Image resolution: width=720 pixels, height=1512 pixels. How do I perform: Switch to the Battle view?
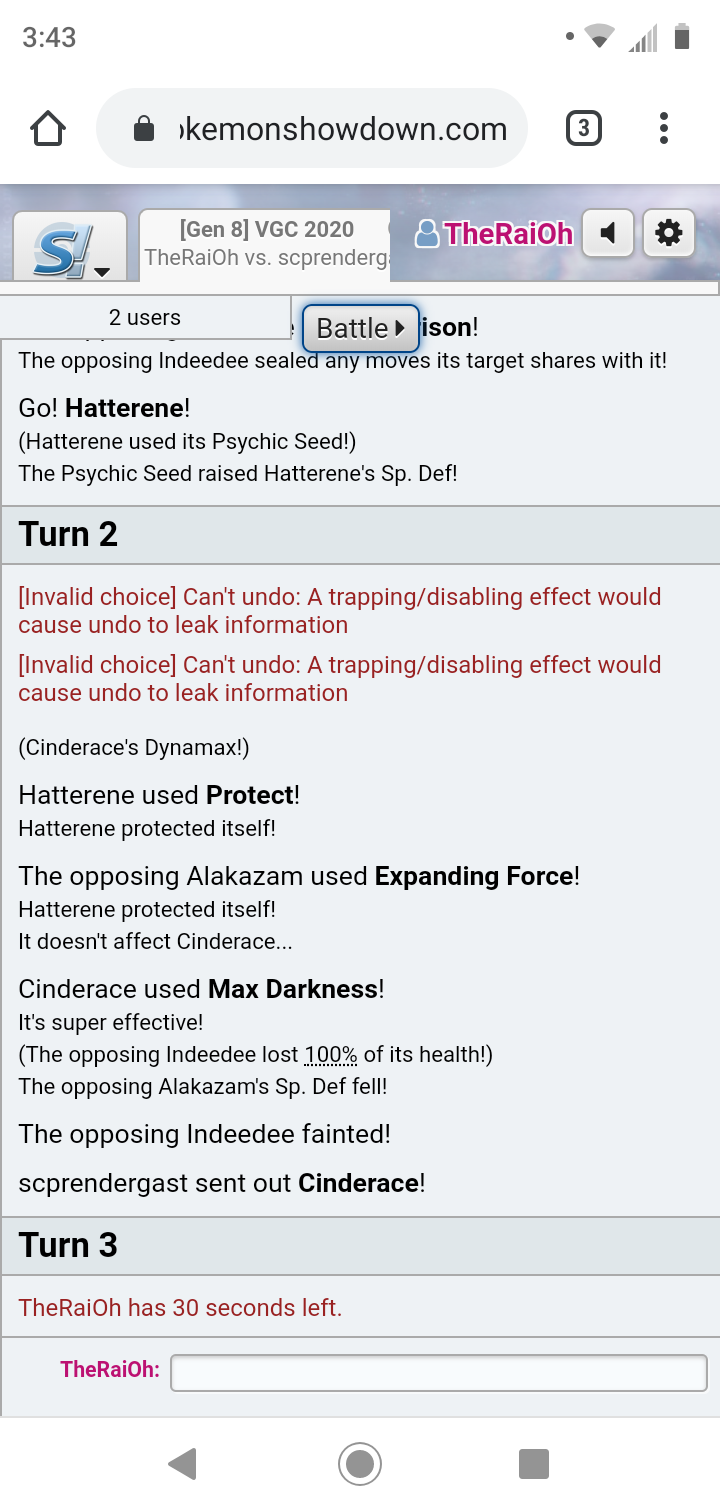[x=360, y=328]
